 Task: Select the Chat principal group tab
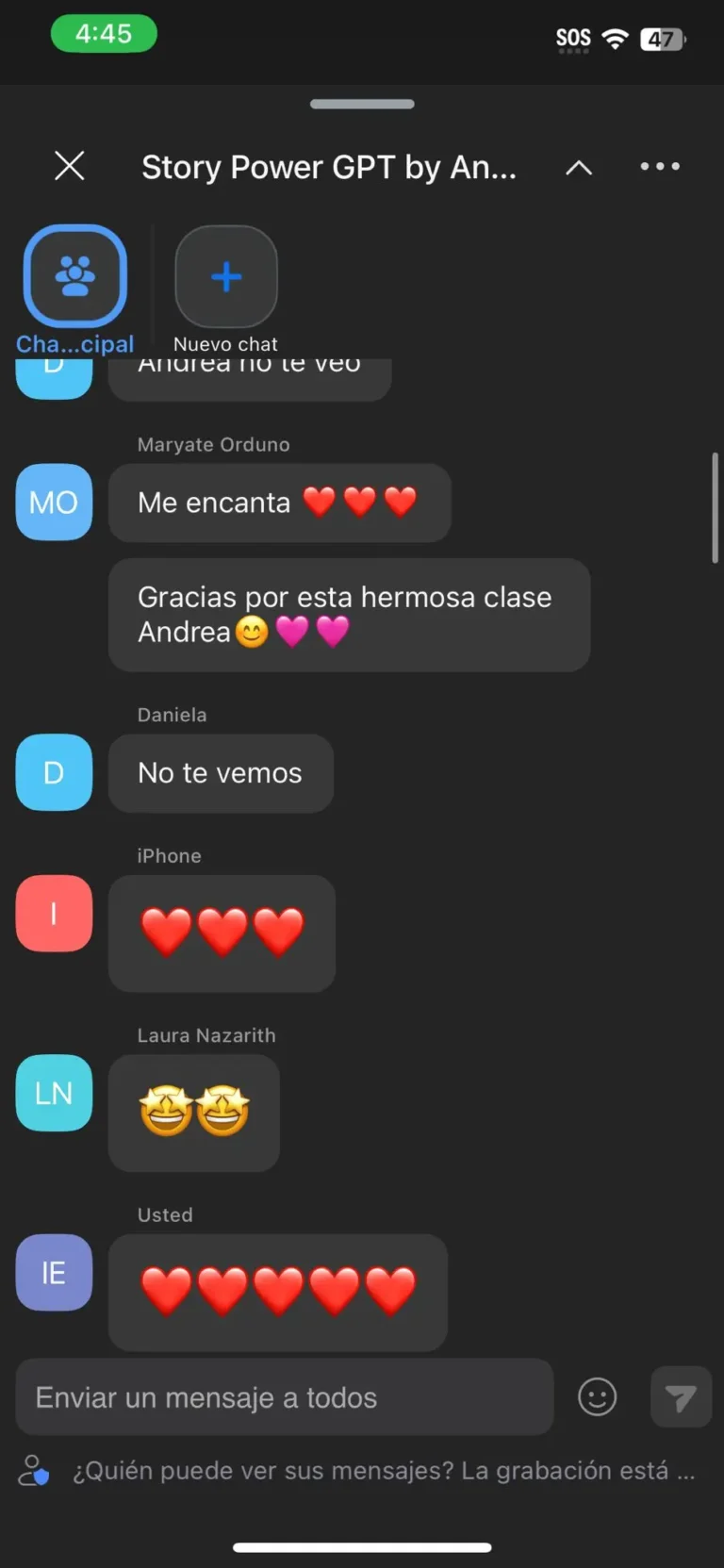[x=75, y=276]
